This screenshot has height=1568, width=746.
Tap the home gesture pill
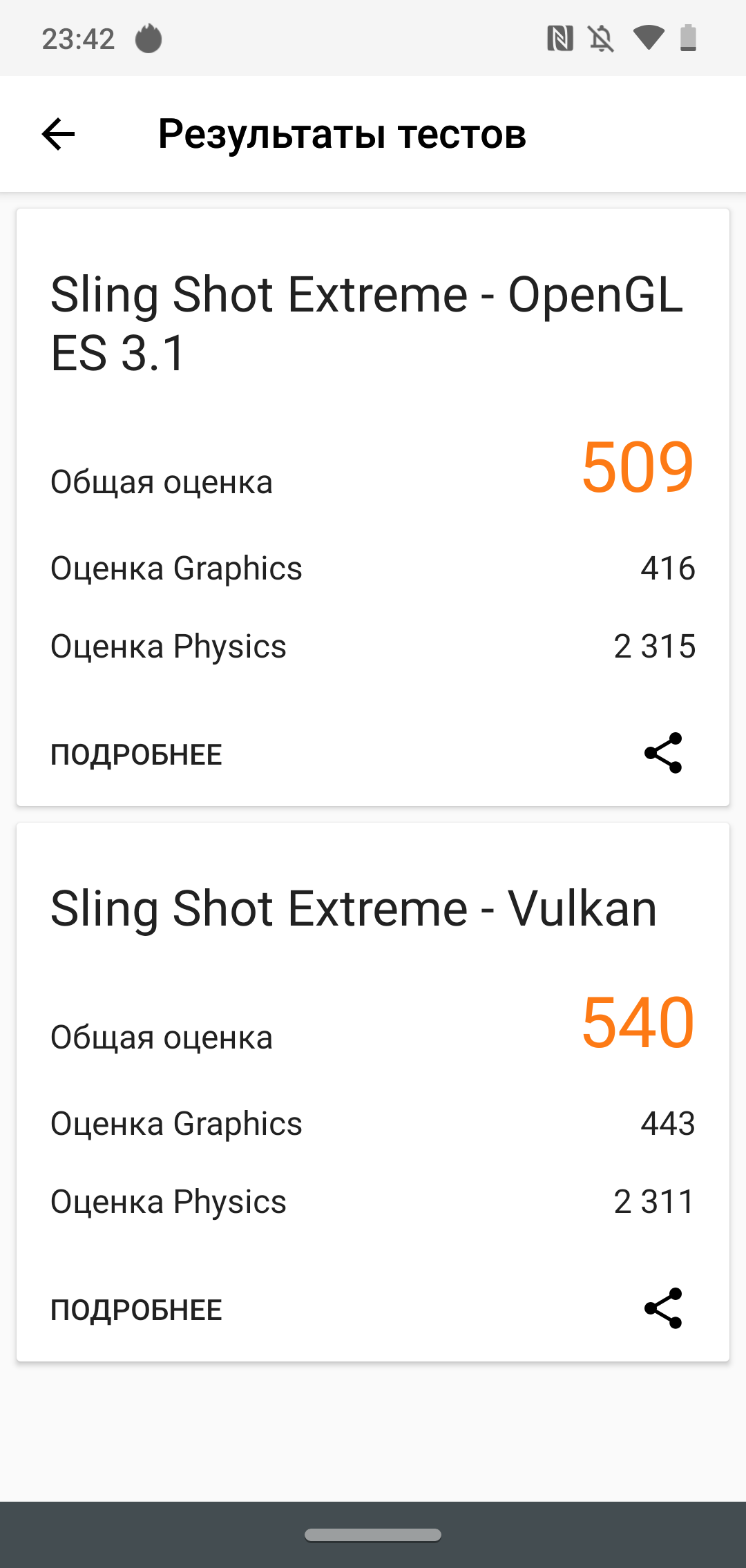(373, 1535)
